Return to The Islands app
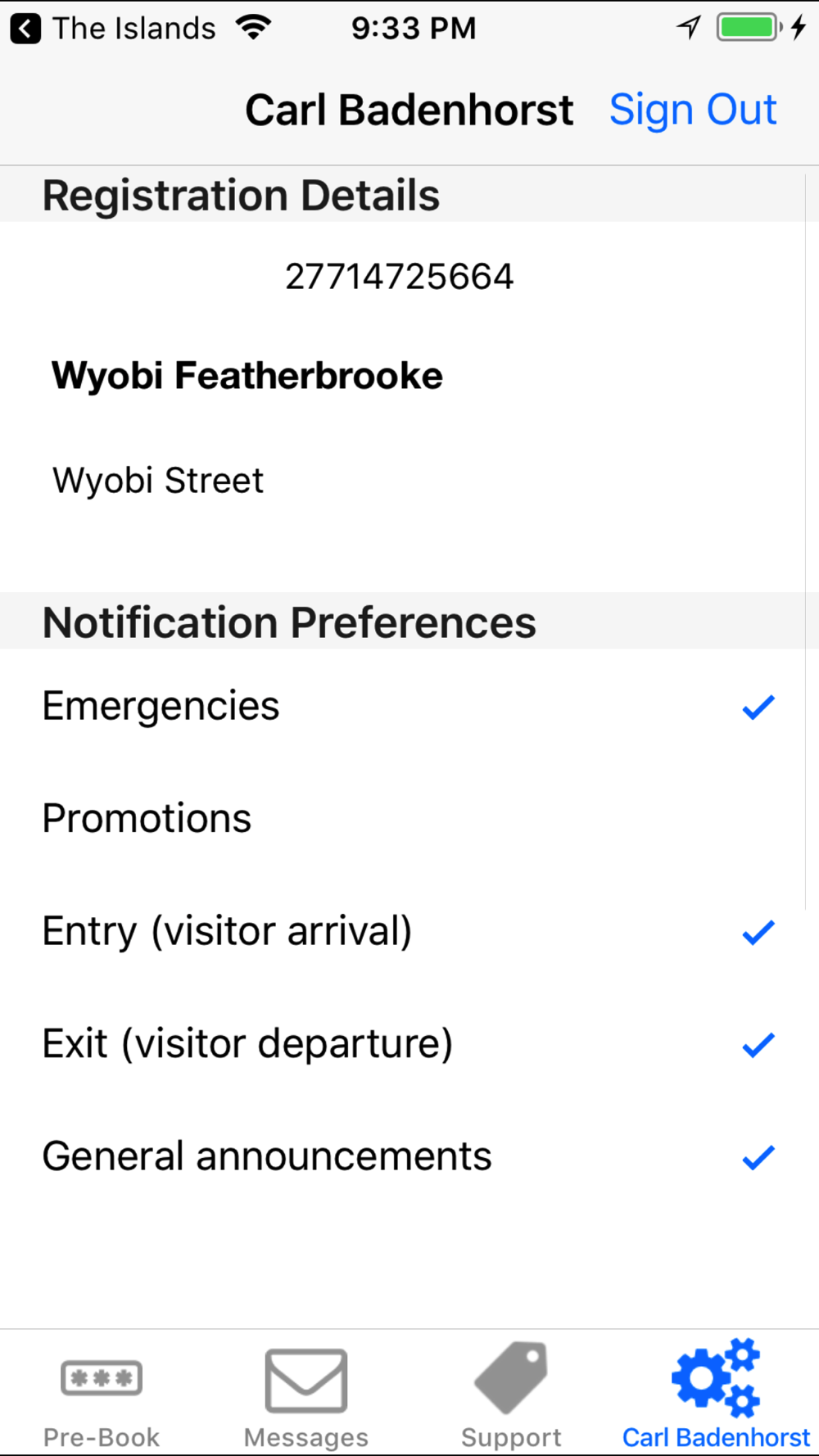 click(x=113, y=29)
